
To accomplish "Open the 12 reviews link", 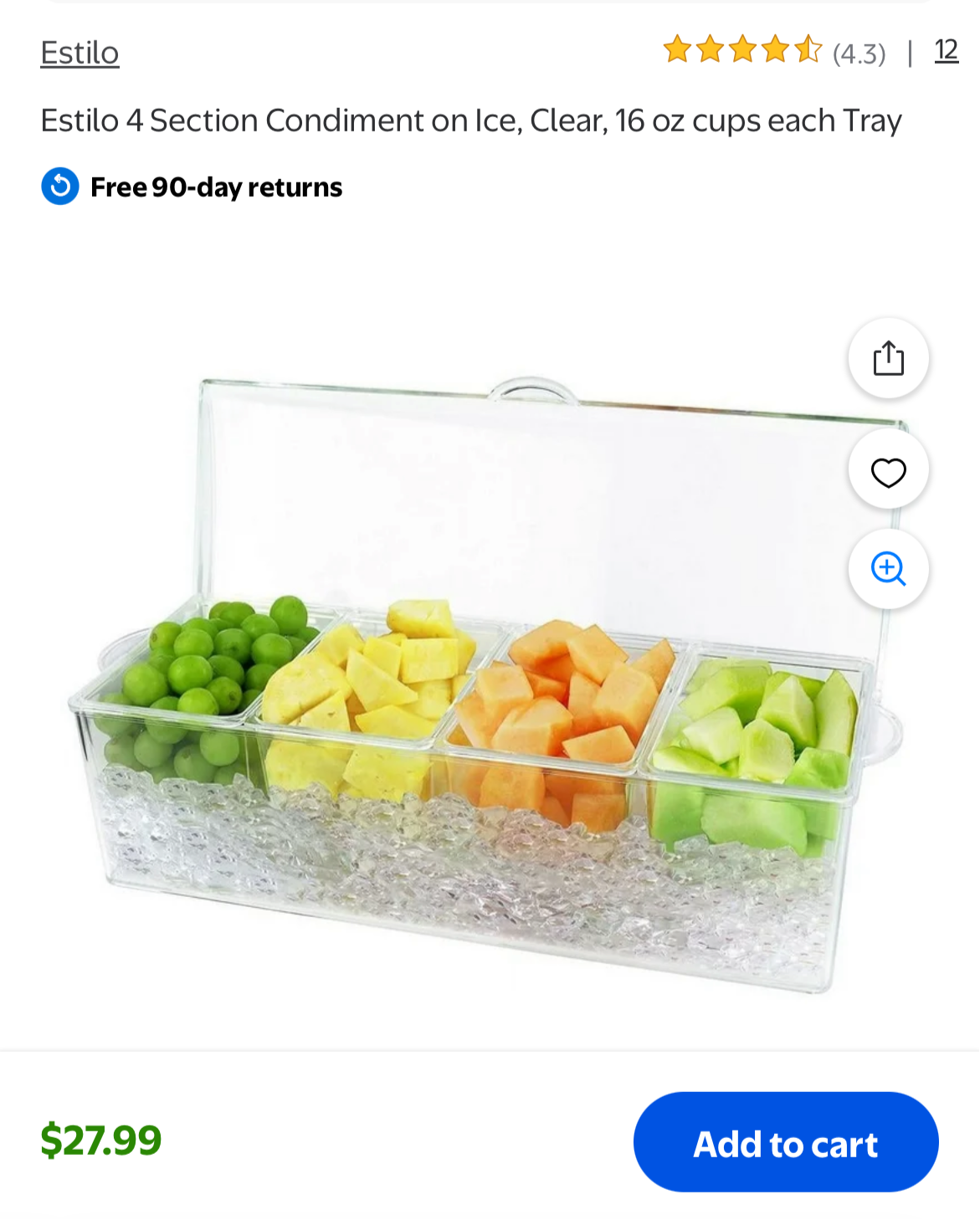I will click(x=946, y=51).
